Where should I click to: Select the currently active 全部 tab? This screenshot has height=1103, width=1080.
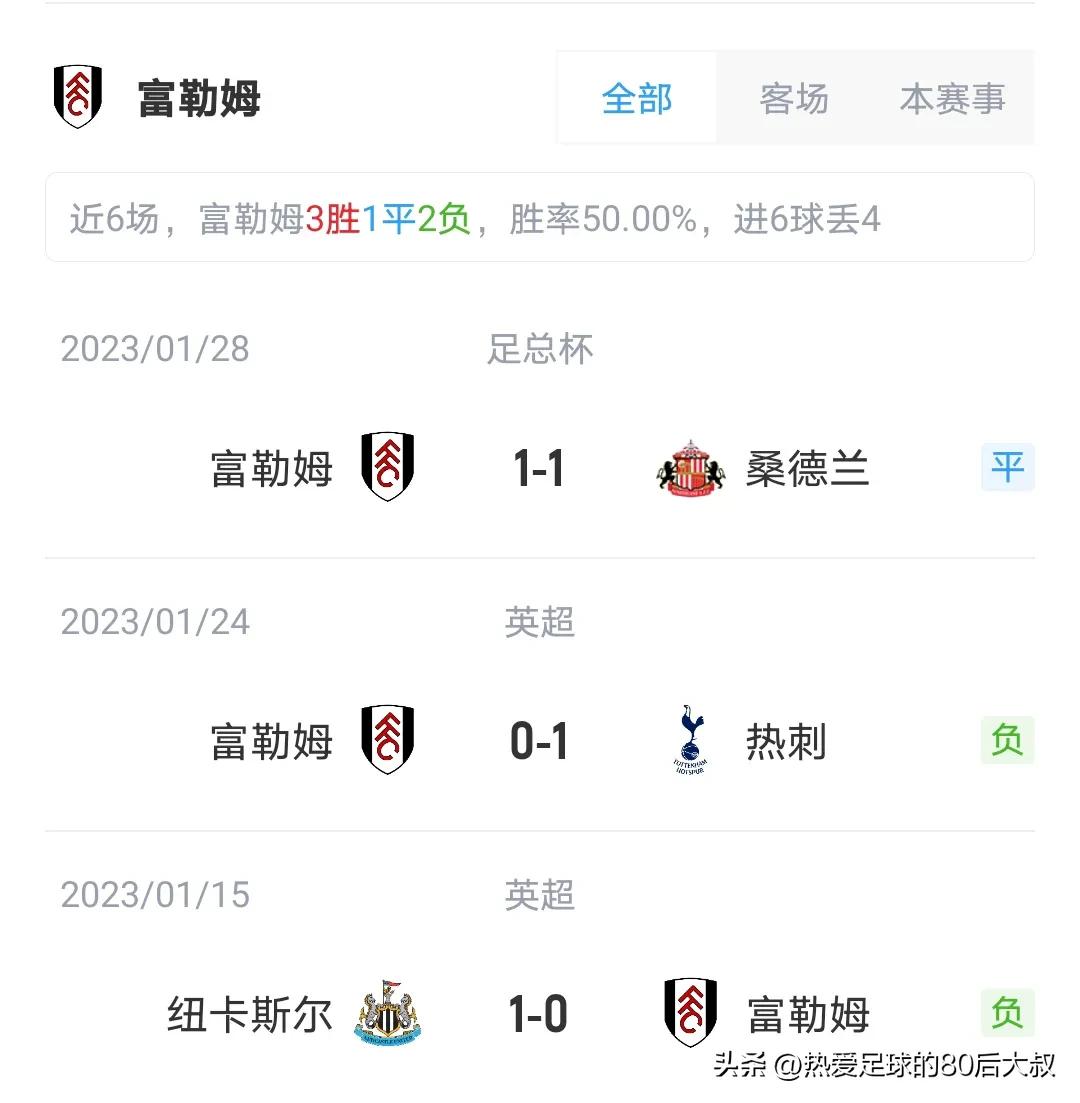click(636, 100)
